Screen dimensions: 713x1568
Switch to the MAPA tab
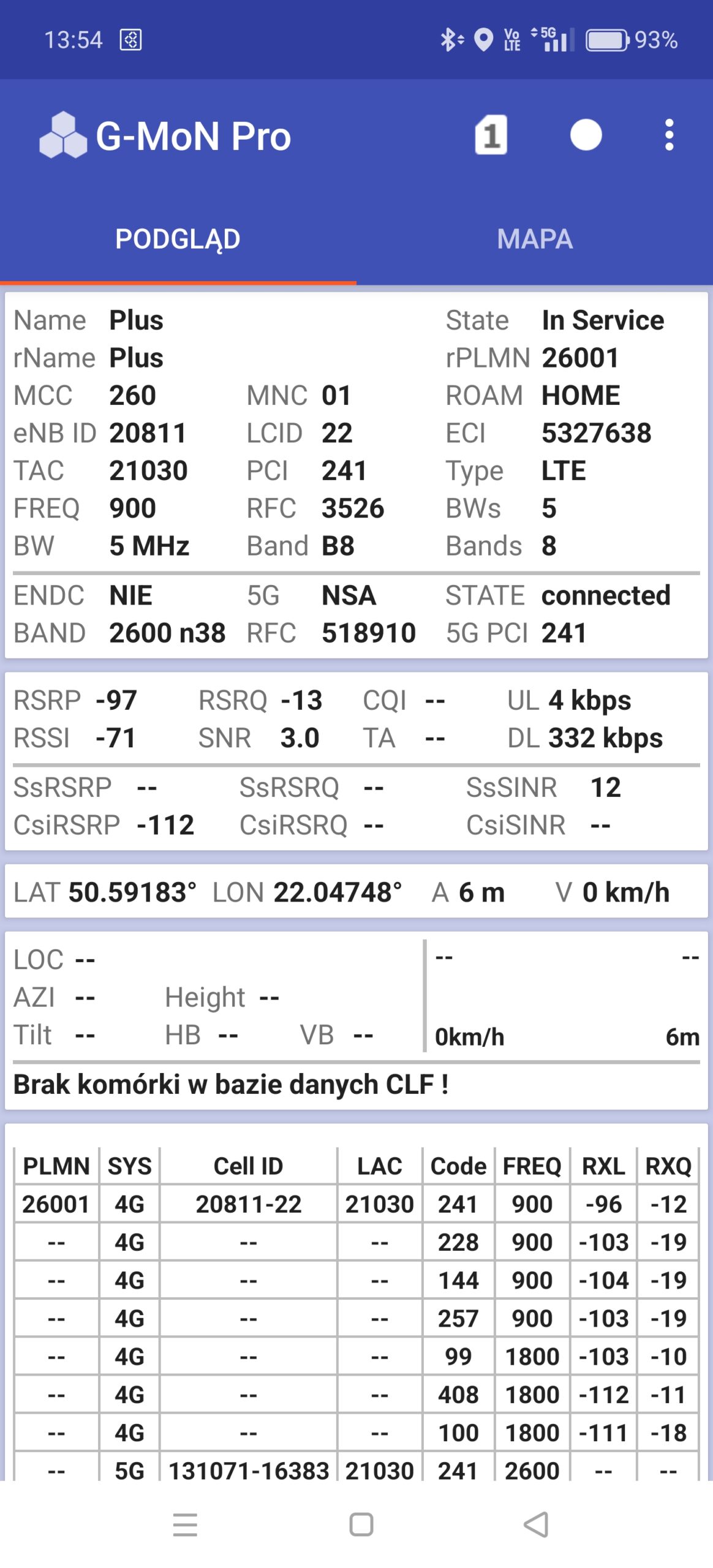pyautogui.click(x=535, y=239)
